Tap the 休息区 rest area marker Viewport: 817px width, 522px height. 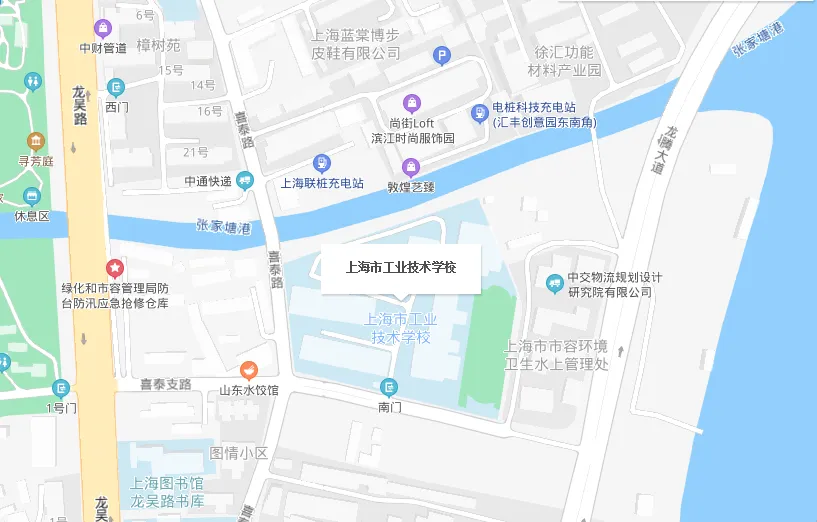(x=32, y=196)
